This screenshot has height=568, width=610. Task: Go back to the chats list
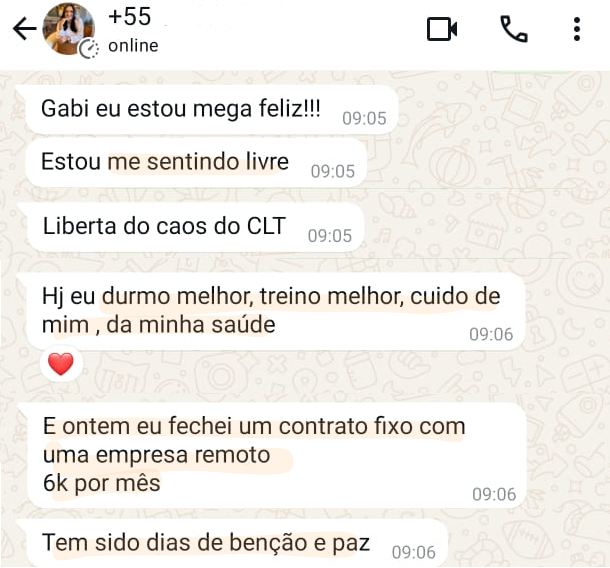point(23,29)
